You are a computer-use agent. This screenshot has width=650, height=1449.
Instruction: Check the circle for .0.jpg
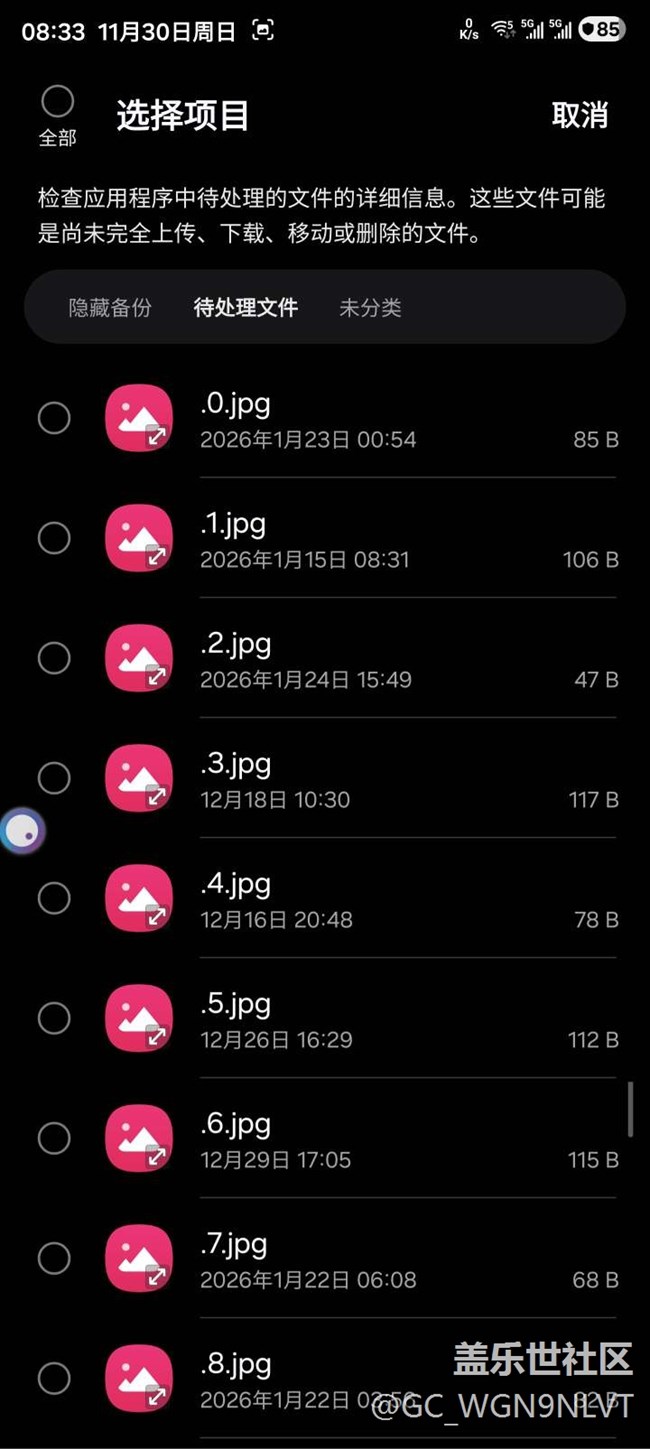54,418
